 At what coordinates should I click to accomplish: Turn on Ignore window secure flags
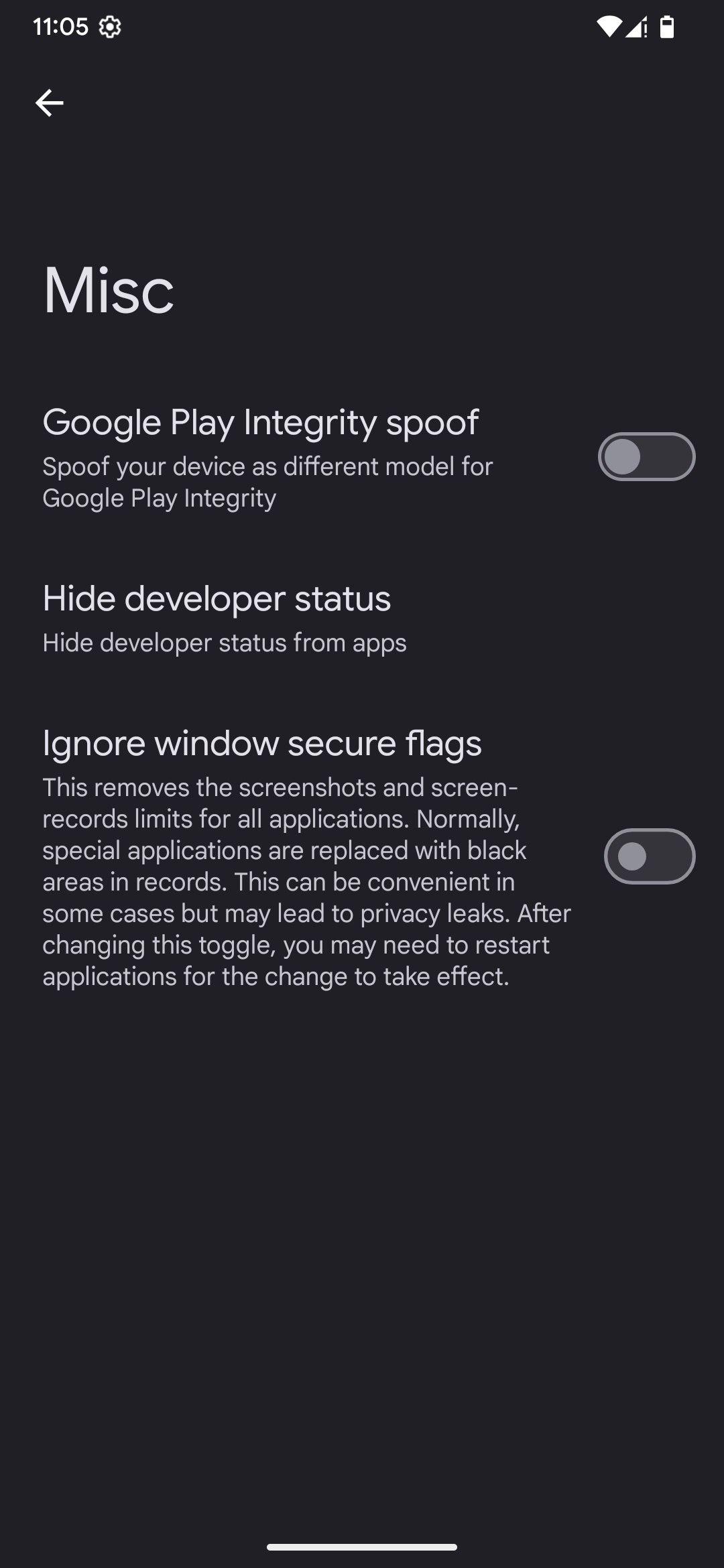650,856
